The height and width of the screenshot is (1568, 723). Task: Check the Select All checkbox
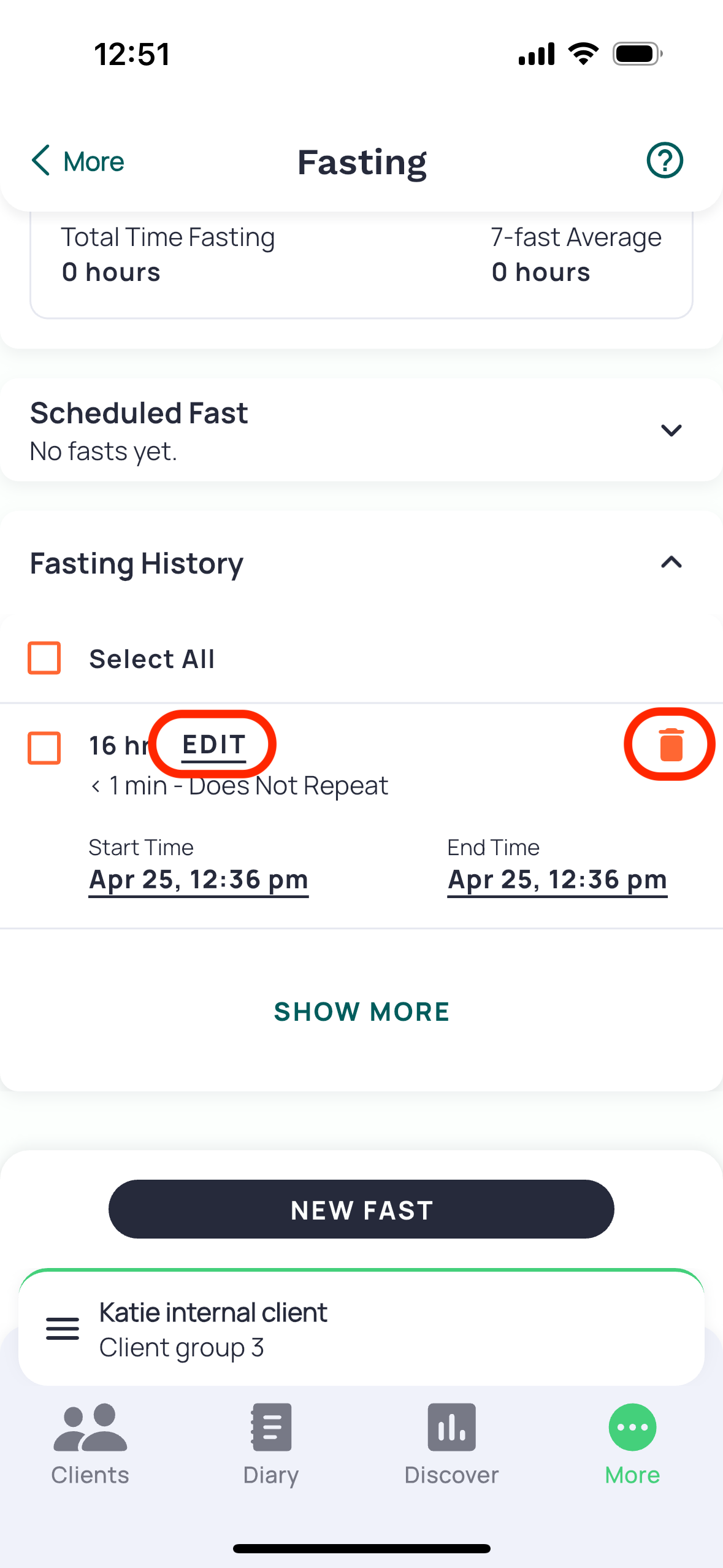pyautogui.click(x=44, y=658)
